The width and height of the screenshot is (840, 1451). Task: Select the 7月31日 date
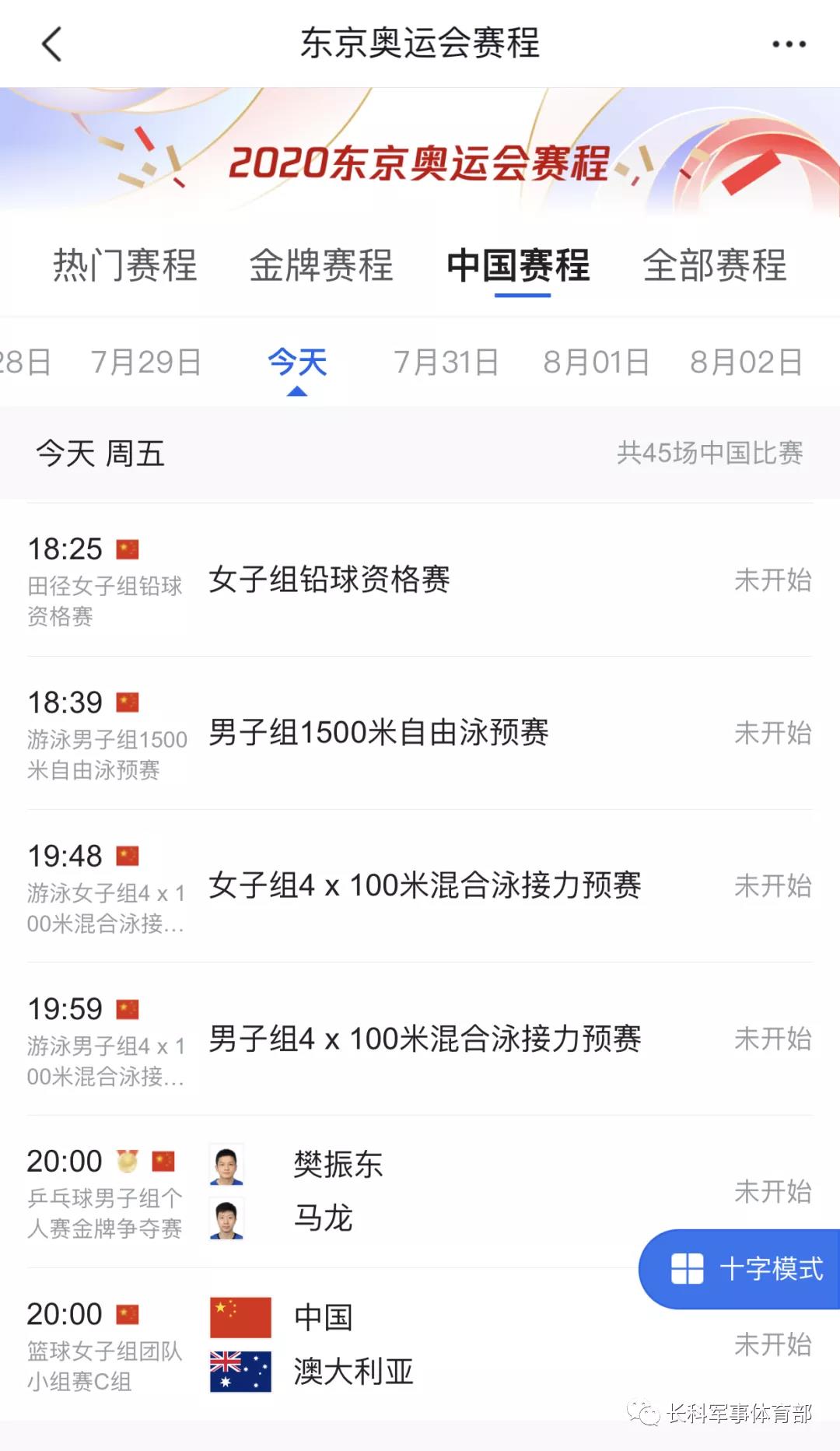(446, 363)
